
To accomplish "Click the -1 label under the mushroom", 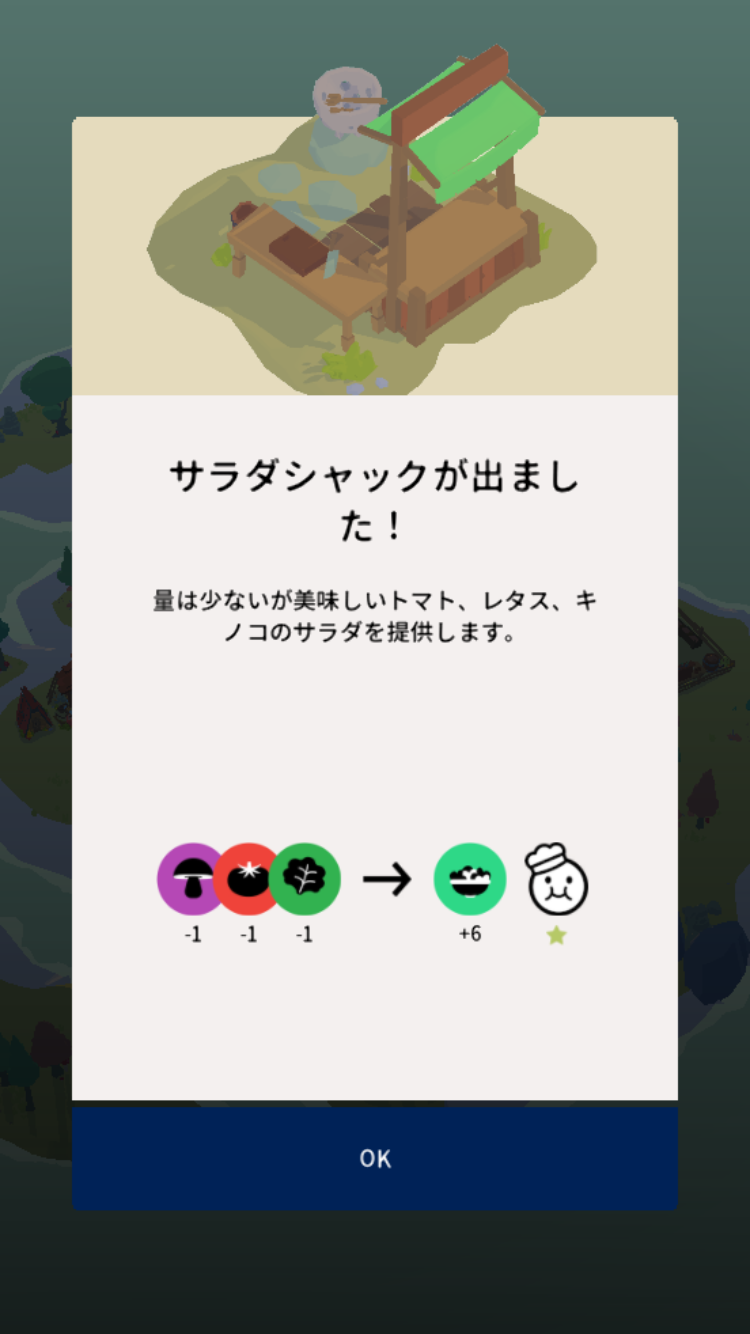I will (192, 934).
